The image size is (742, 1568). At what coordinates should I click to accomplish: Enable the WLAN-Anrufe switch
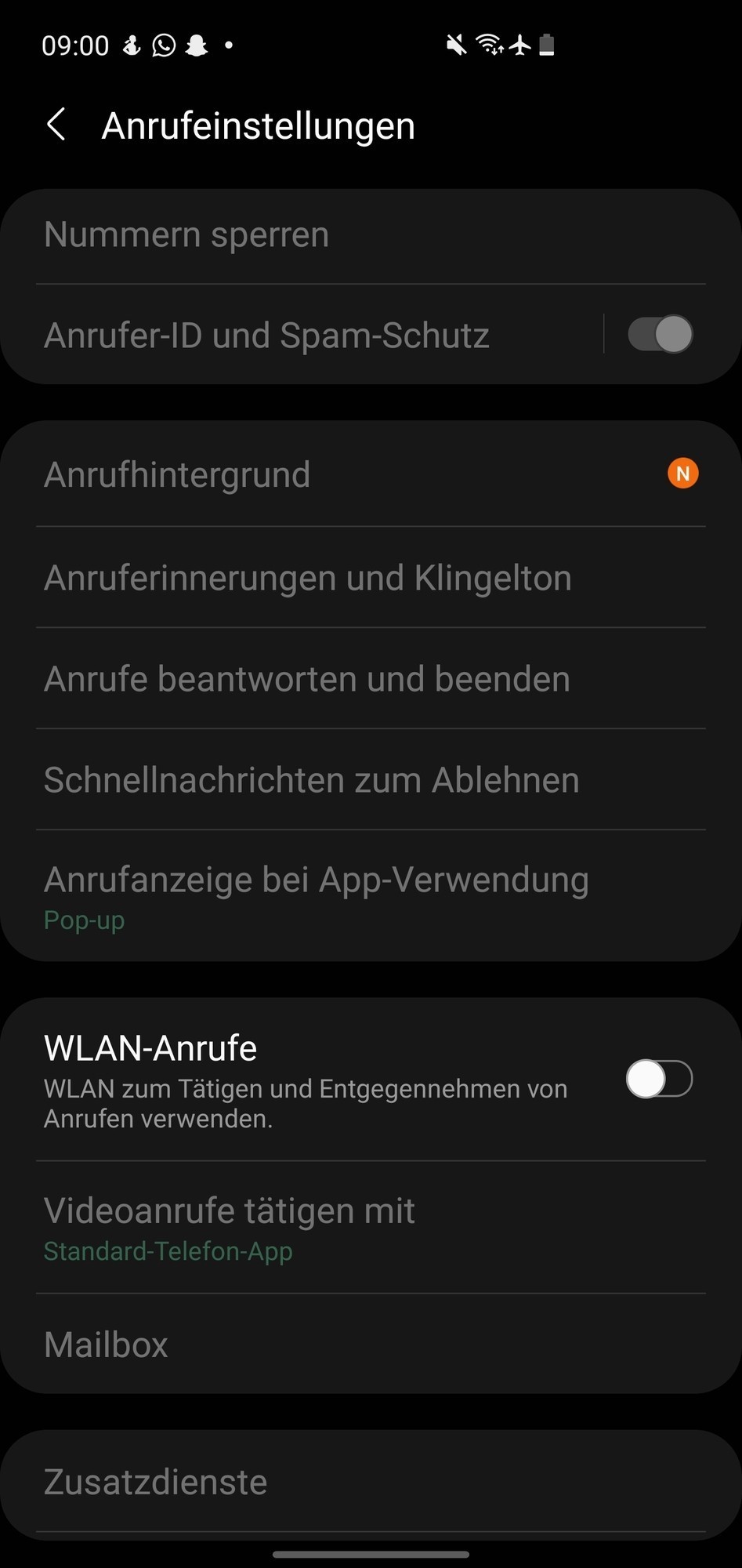[659, 1079]
